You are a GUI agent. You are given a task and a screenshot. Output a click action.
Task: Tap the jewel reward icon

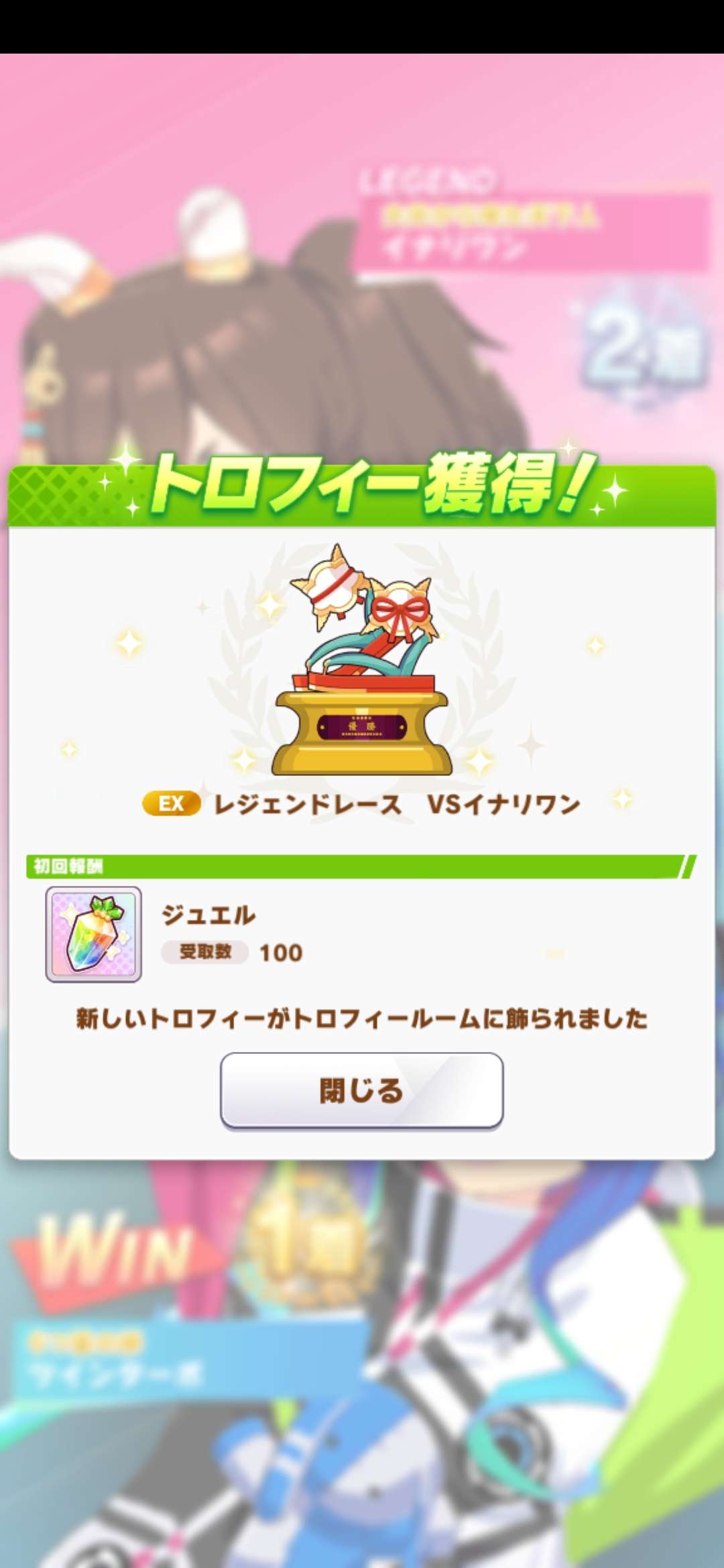point(93,934)
